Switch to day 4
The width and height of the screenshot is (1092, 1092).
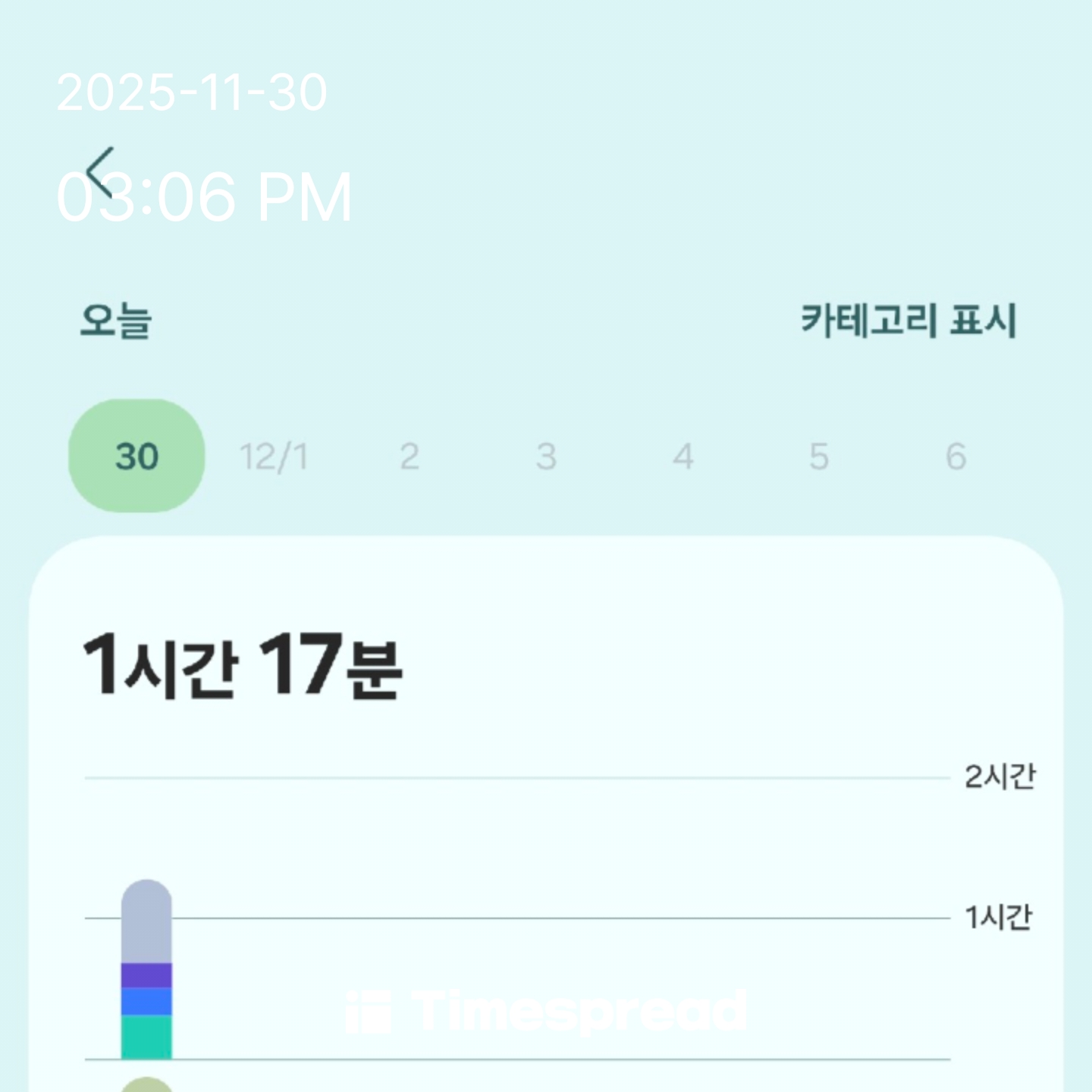click(x=682, y=457)
